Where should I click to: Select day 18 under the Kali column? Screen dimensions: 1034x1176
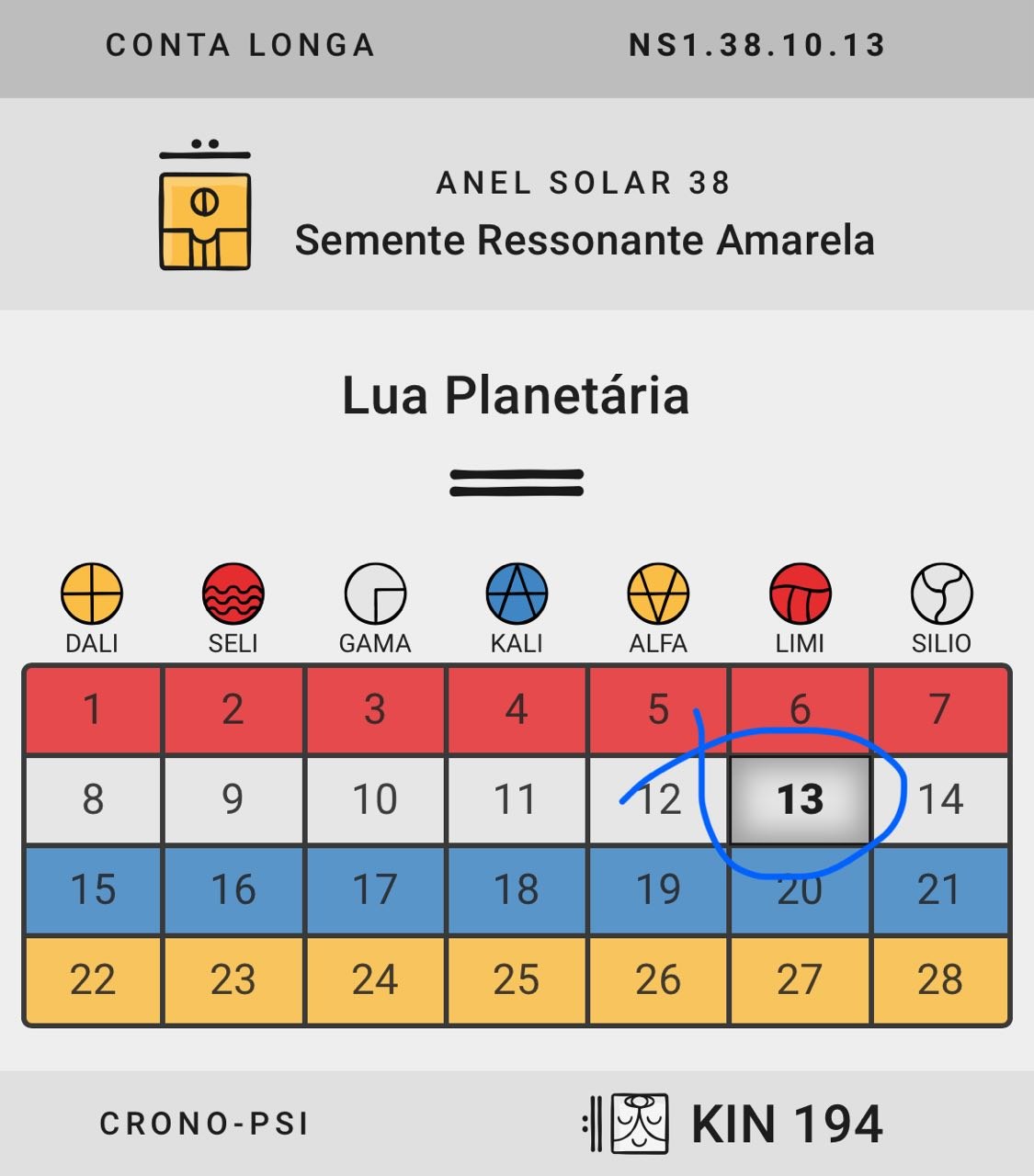[517, 889]
